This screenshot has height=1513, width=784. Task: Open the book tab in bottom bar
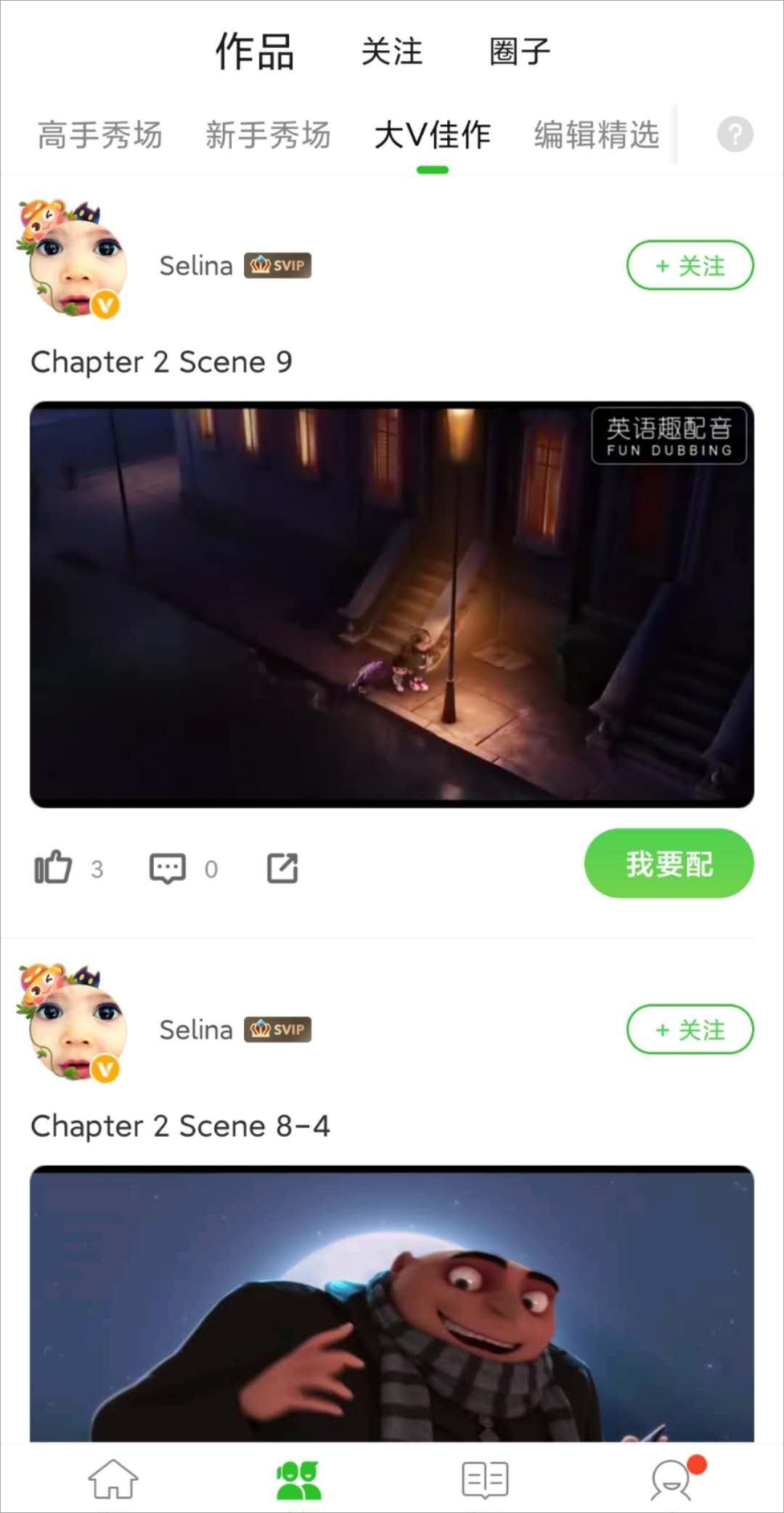pos(485,1479)
